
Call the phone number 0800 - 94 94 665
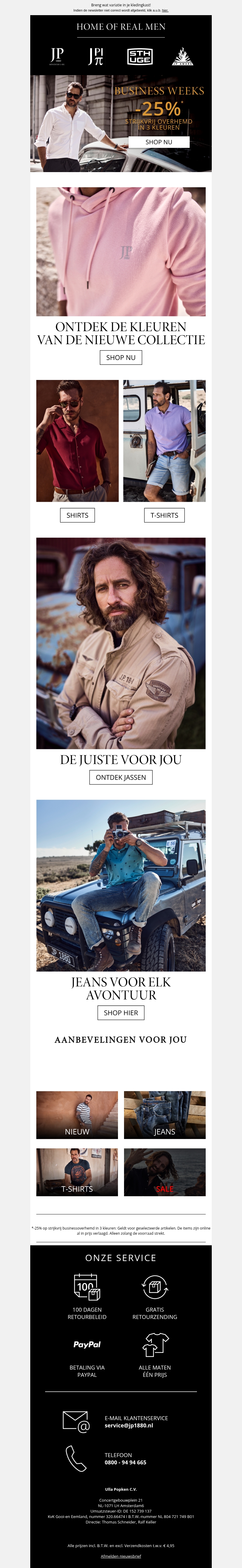click(125, 1462)
